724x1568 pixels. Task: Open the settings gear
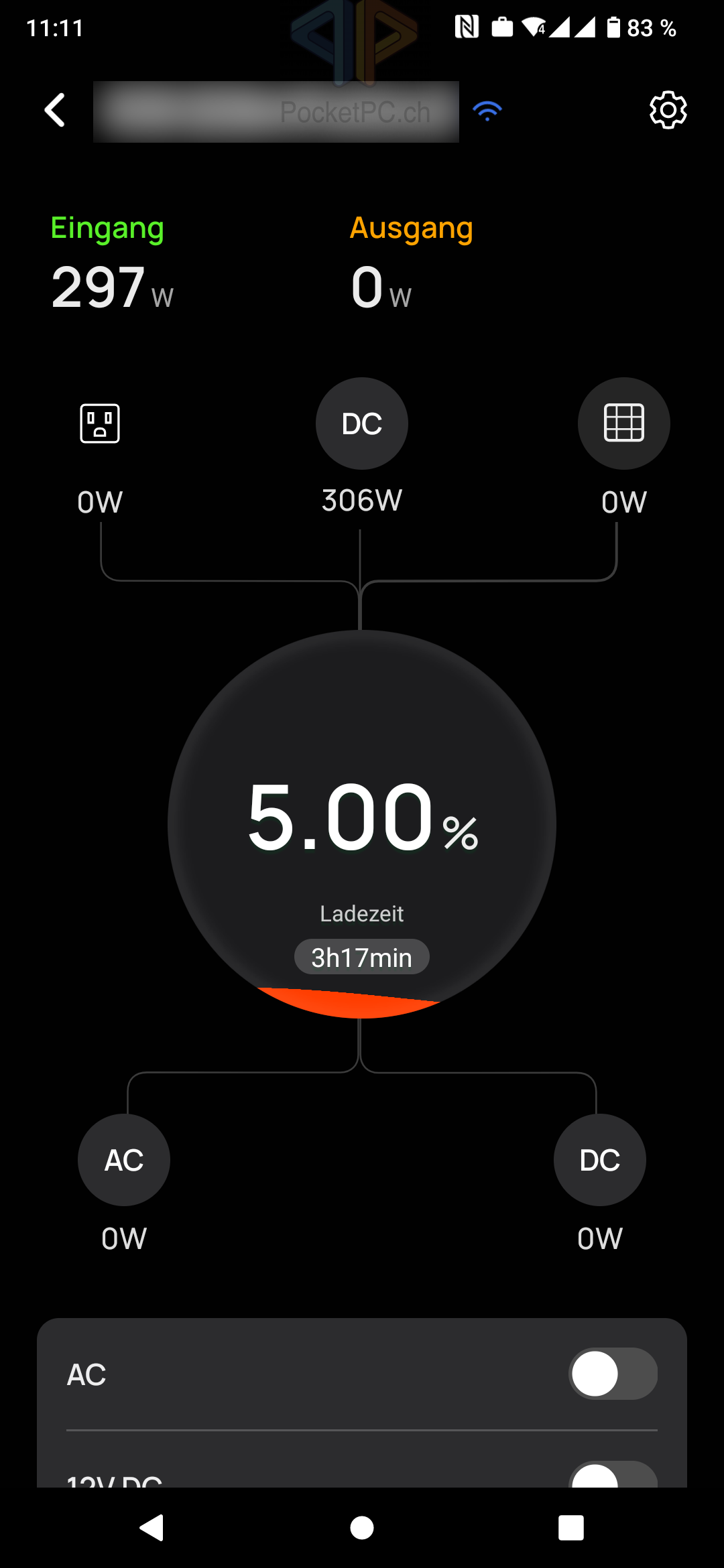668,110
